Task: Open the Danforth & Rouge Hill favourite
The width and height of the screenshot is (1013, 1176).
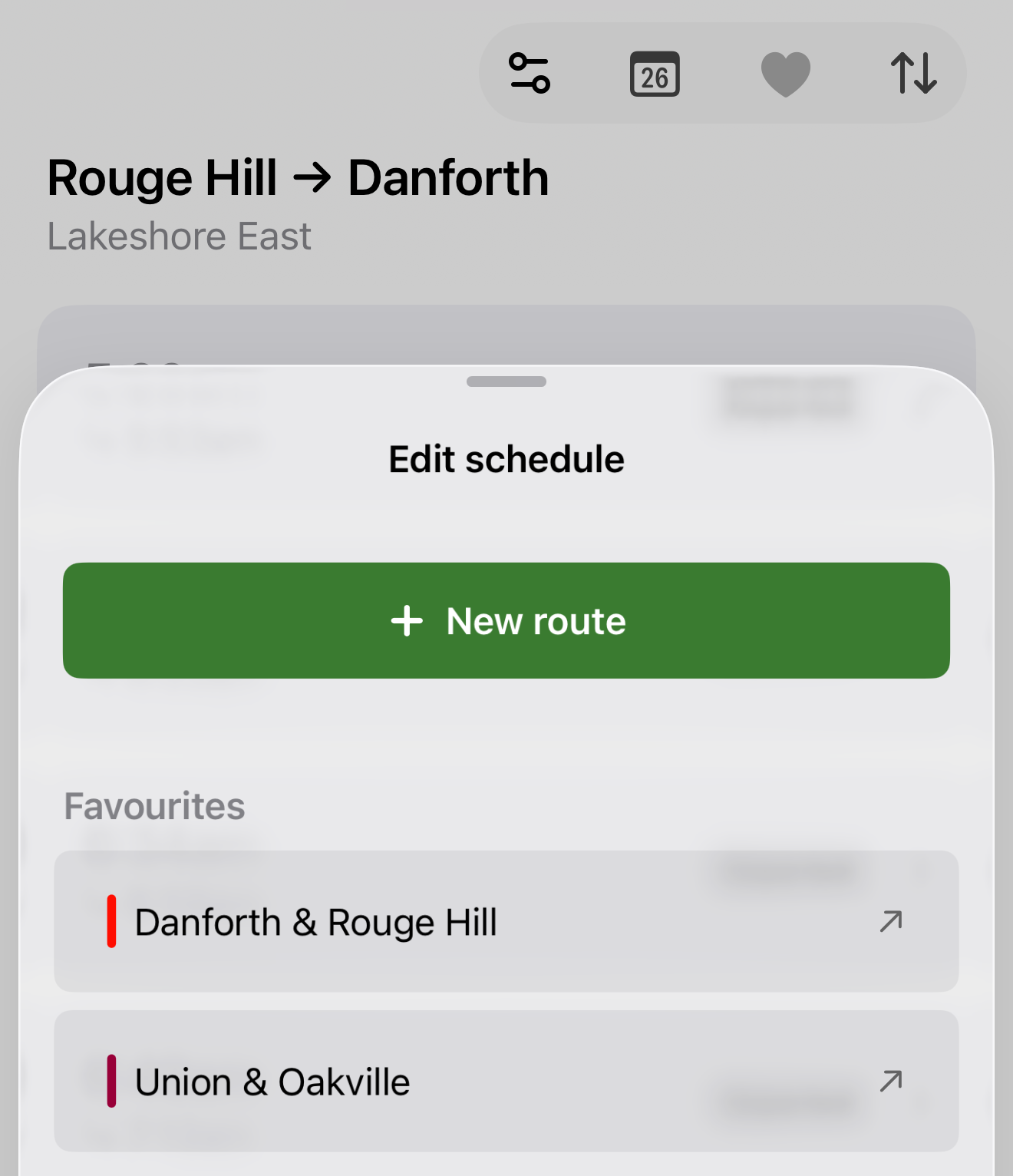Action: [506, 921]
